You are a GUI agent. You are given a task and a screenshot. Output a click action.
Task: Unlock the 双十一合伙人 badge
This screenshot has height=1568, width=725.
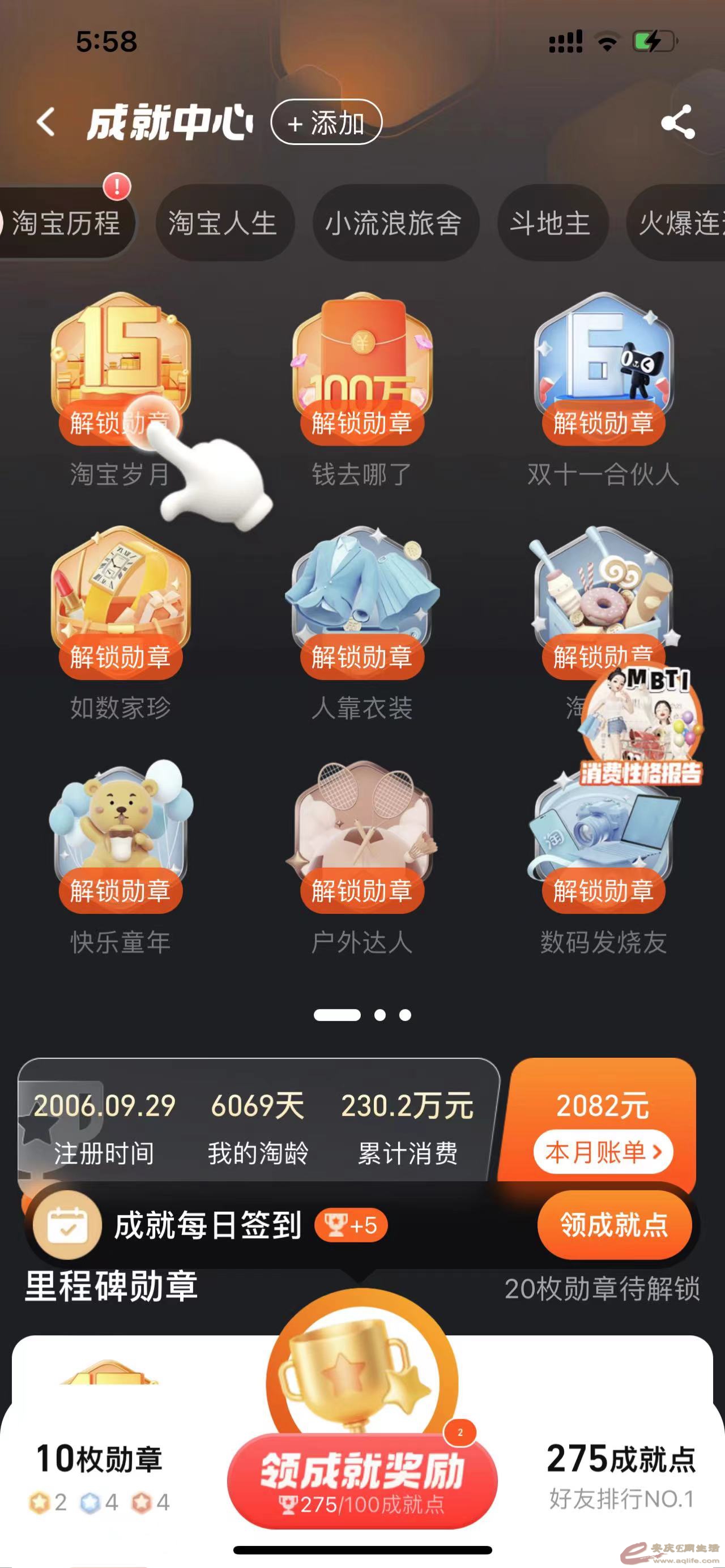pyautogui.click(x=603, y=422)
